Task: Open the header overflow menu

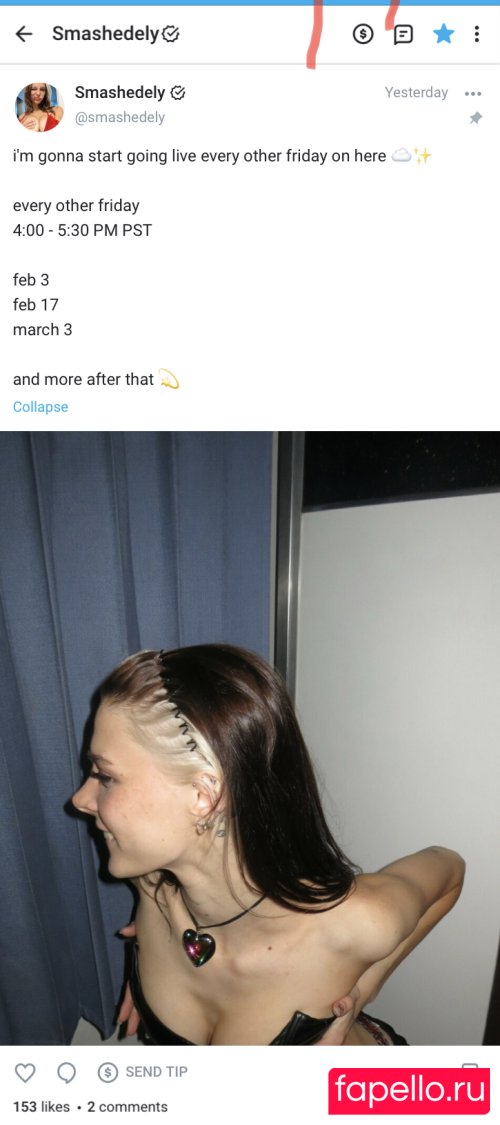Action: click(476, 34)
